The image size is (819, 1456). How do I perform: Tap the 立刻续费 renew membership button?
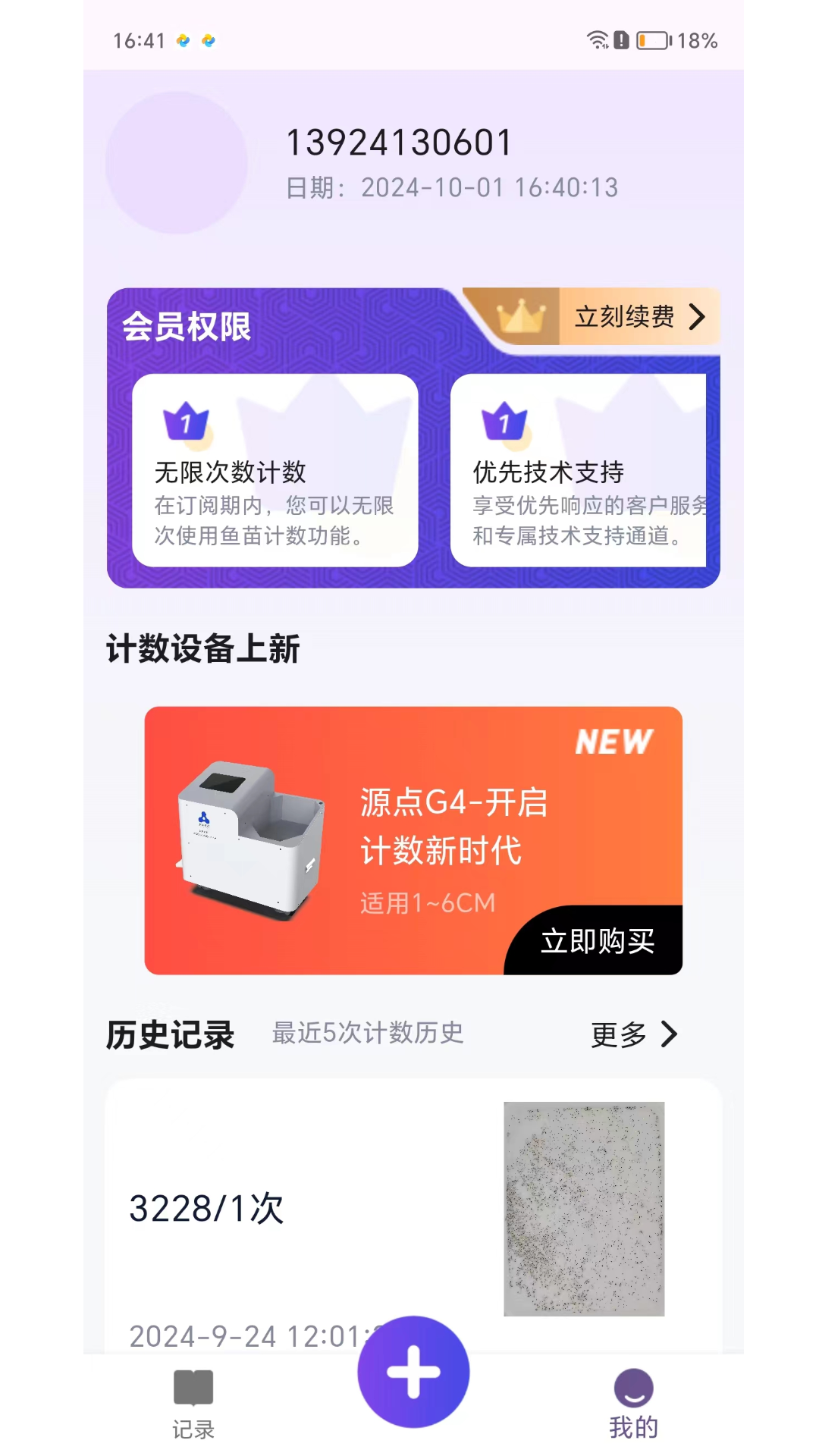(x=638, y=317)
